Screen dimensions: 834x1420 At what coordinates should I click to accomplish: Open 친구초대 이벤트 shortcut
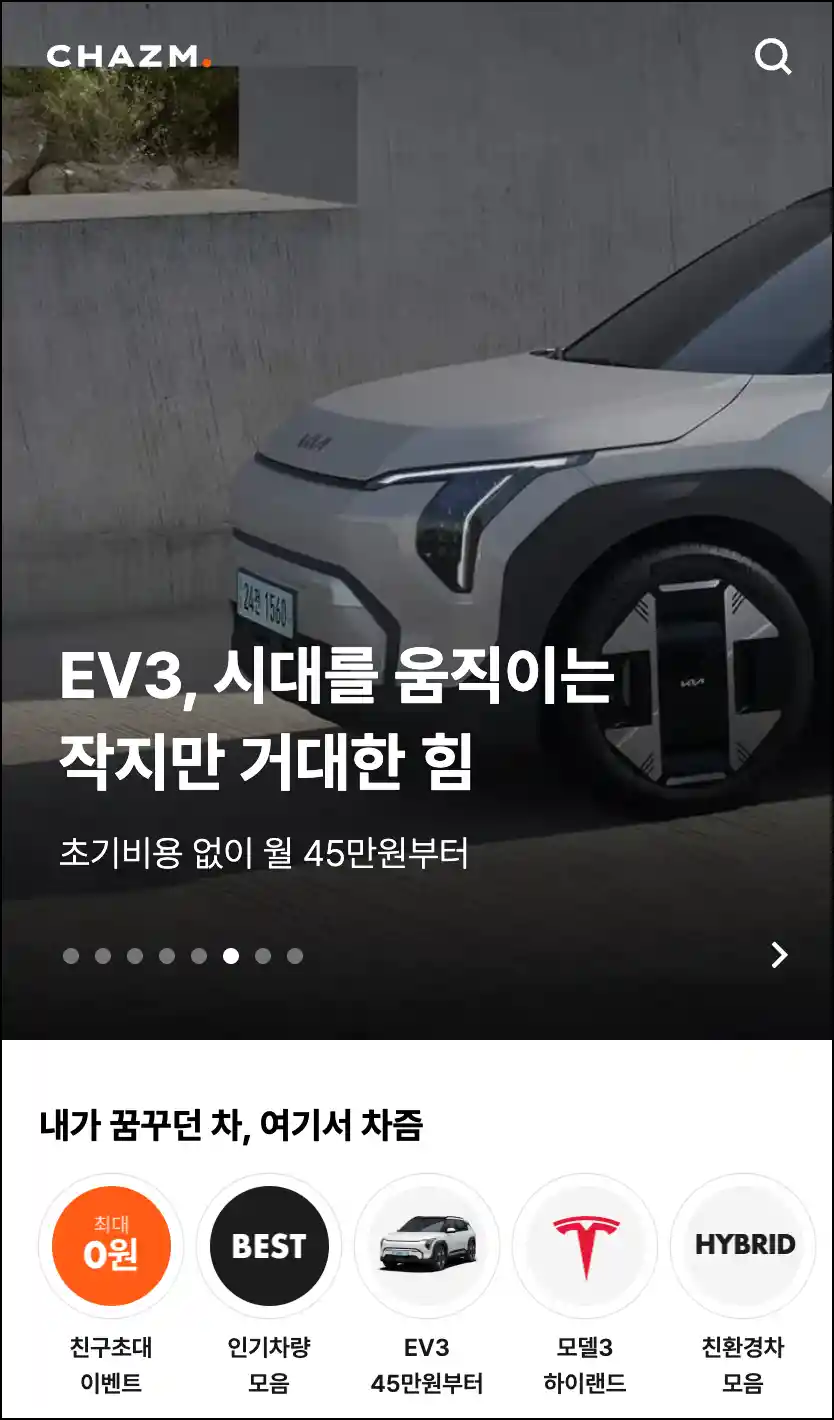(x=111, y=1246)
